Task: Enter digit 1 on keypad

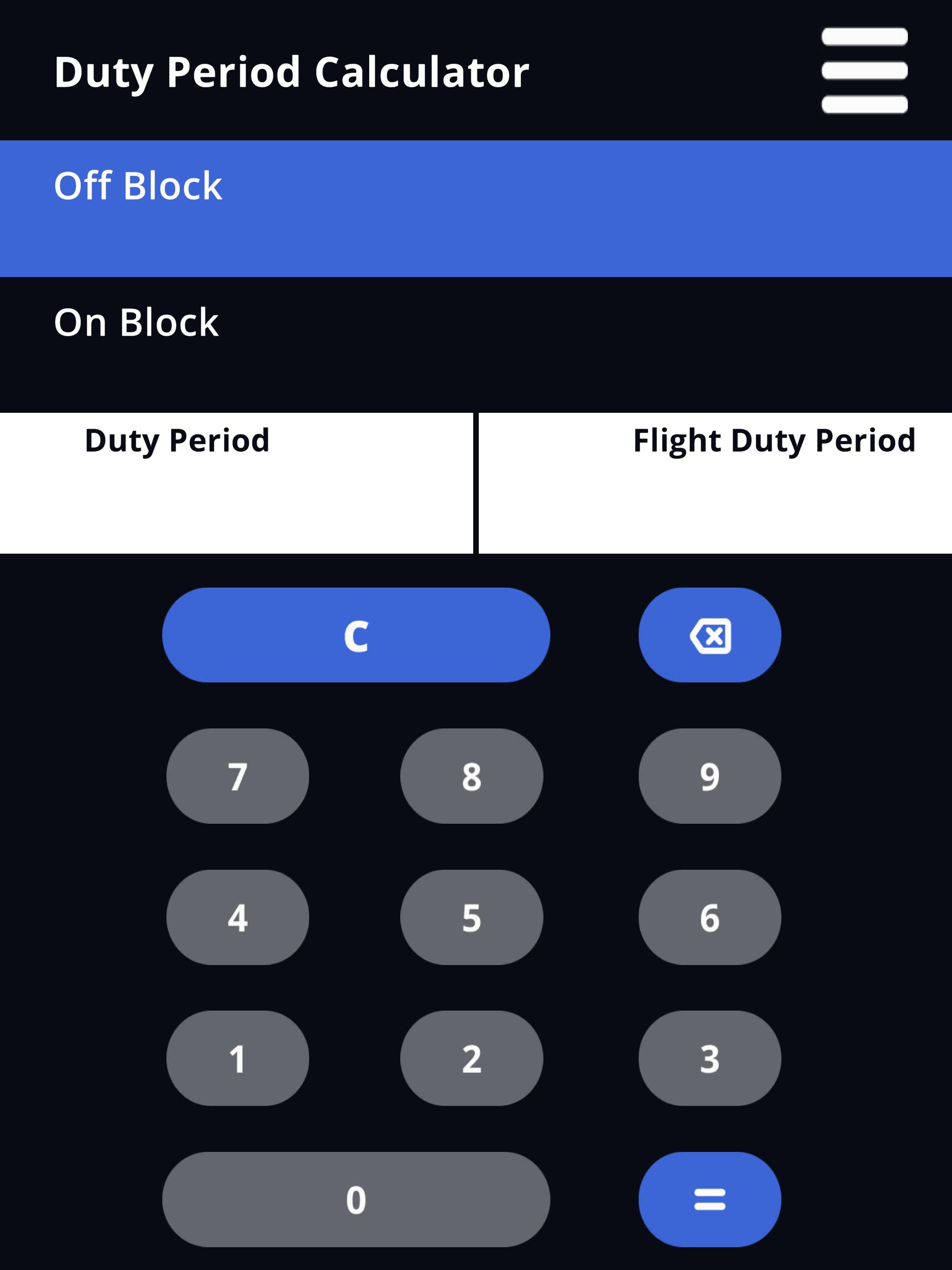Action: [238, 1058]
